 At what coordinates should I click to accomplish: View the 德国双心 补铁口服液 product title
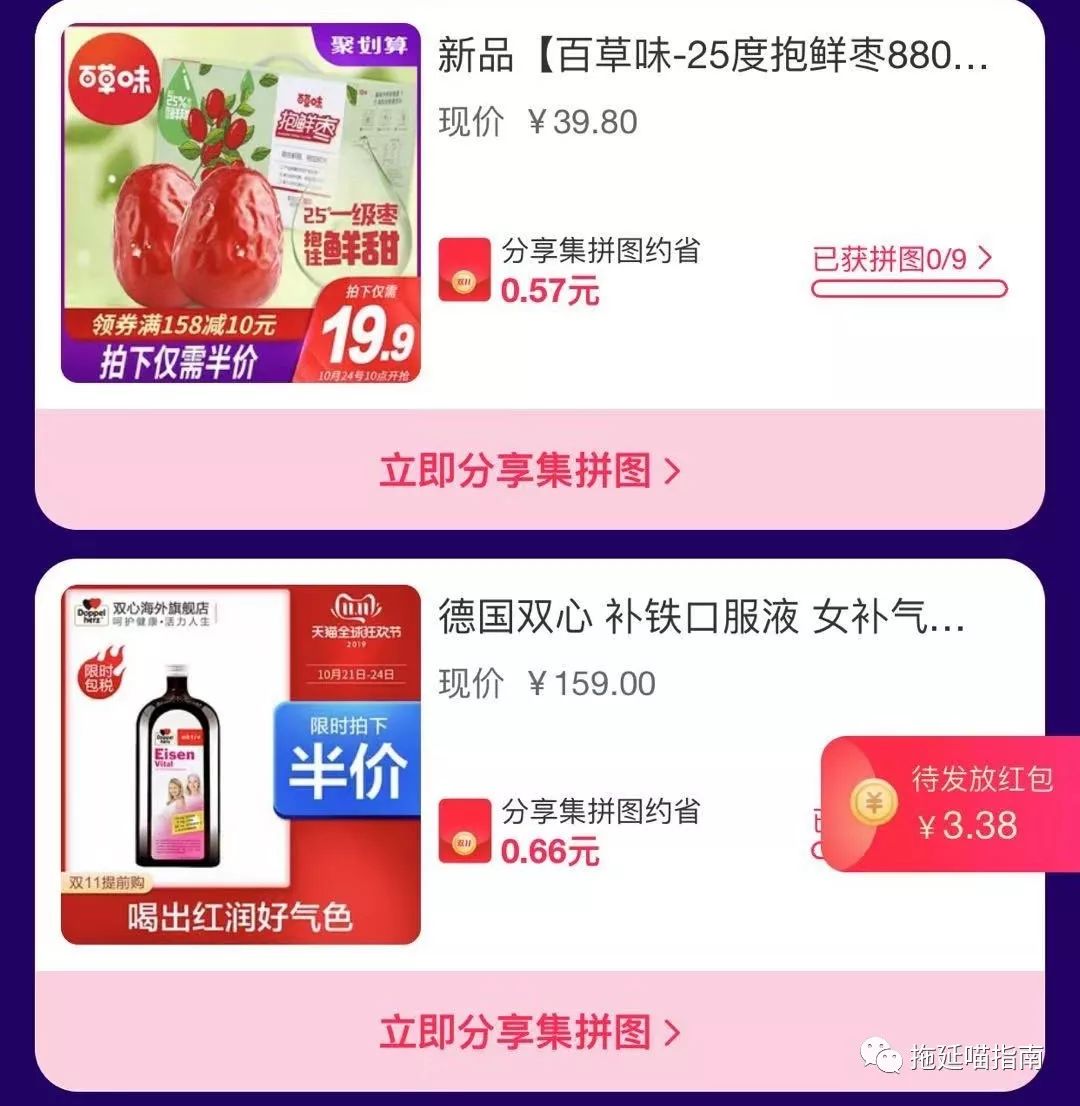point(701,619)
